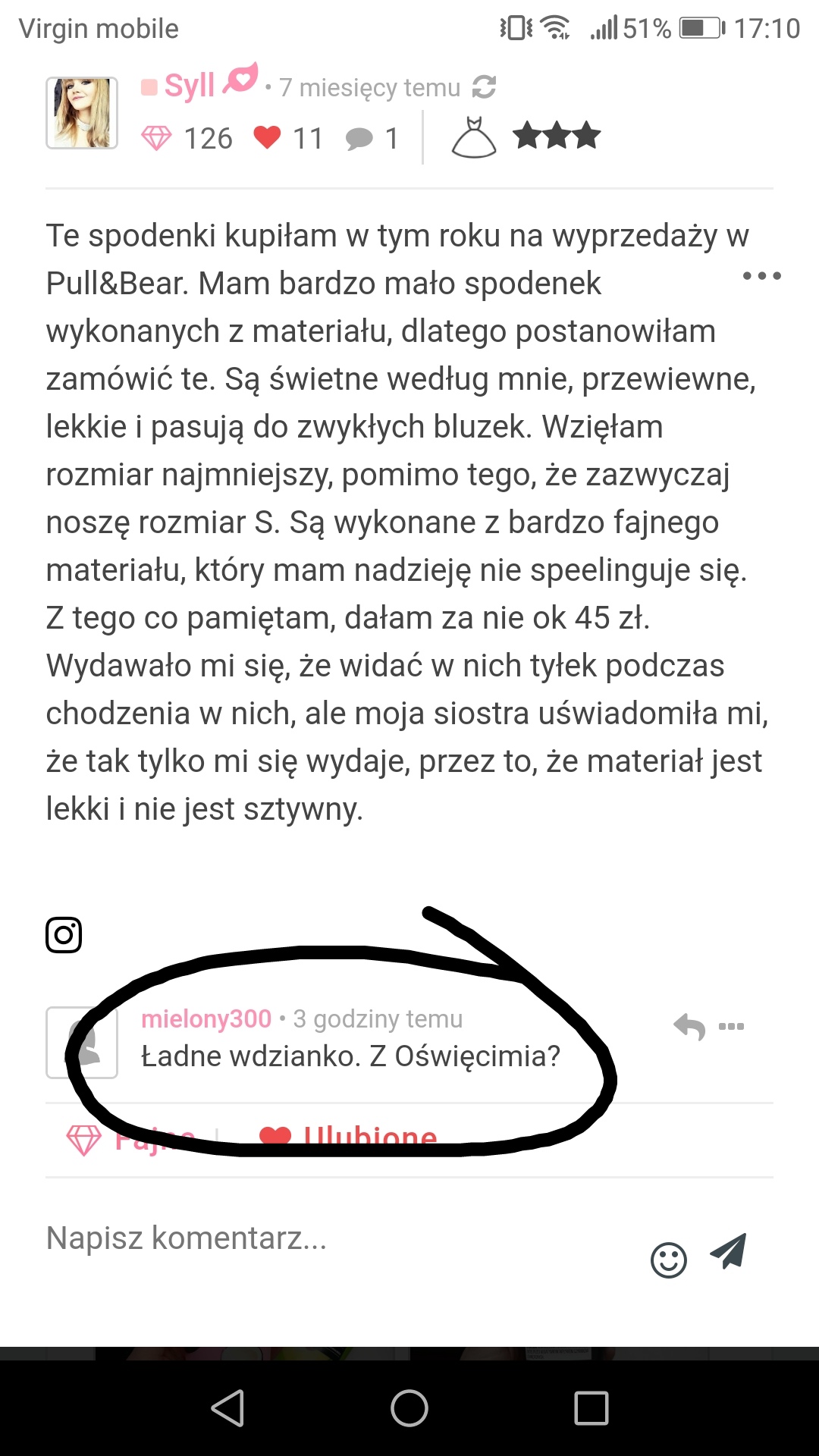Open the emoji picker

(x=669, y=1260)
